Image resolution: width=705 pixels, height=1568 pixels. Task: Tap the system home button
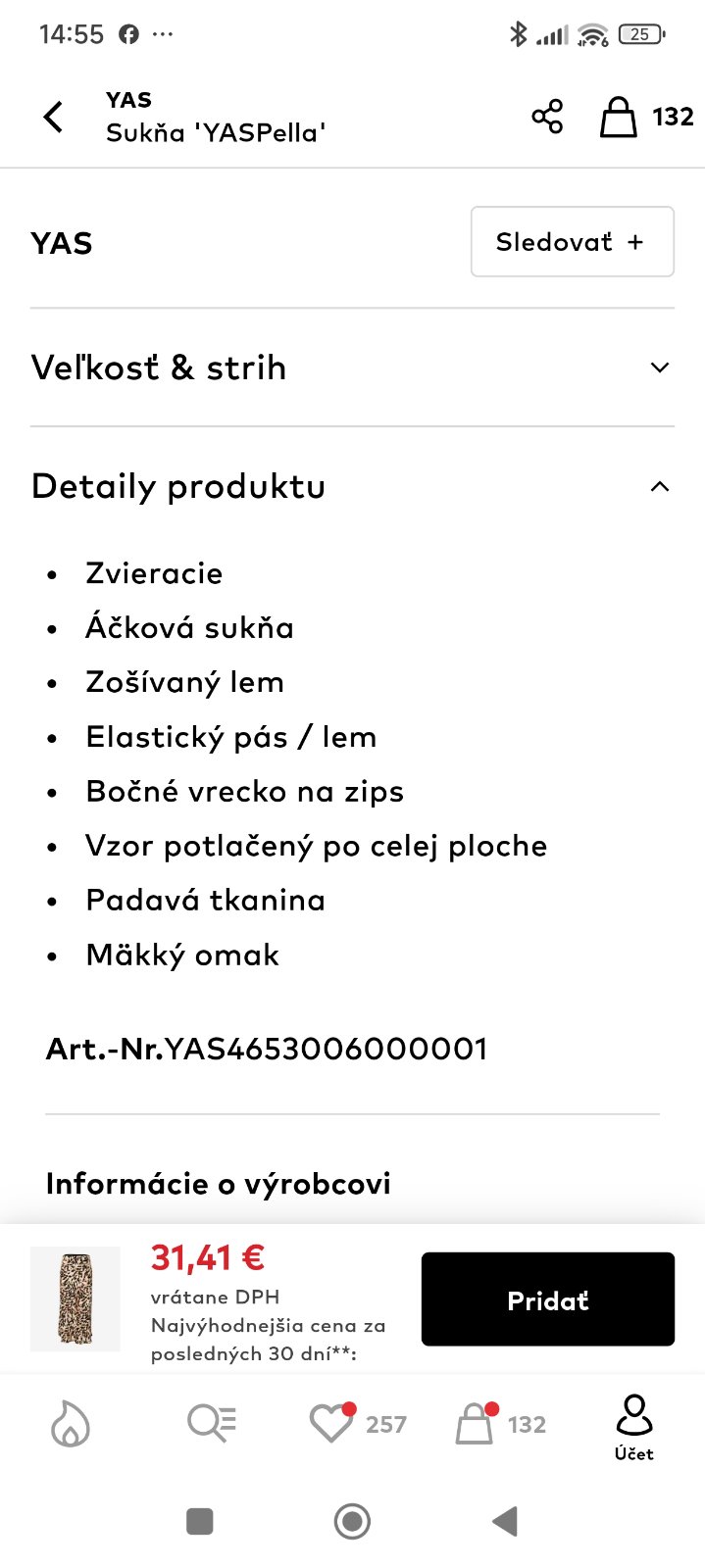352,1521
